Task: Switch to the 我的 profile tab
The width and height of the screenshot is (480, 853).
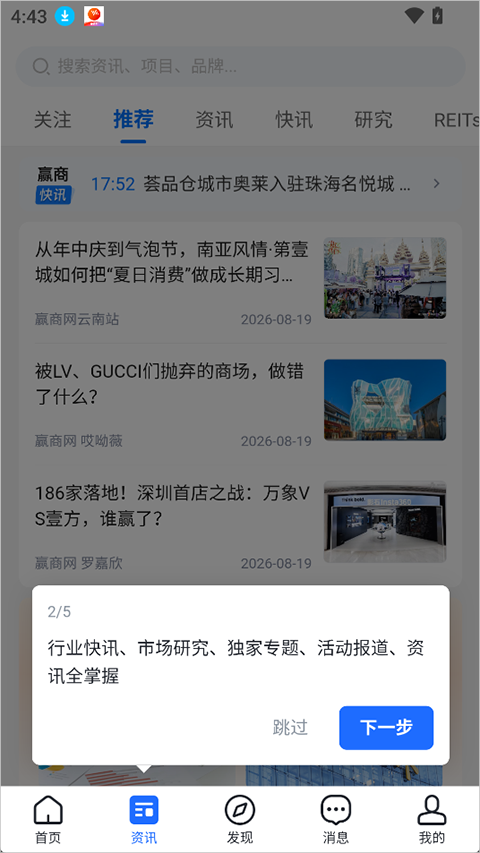Action: [432, 819]
